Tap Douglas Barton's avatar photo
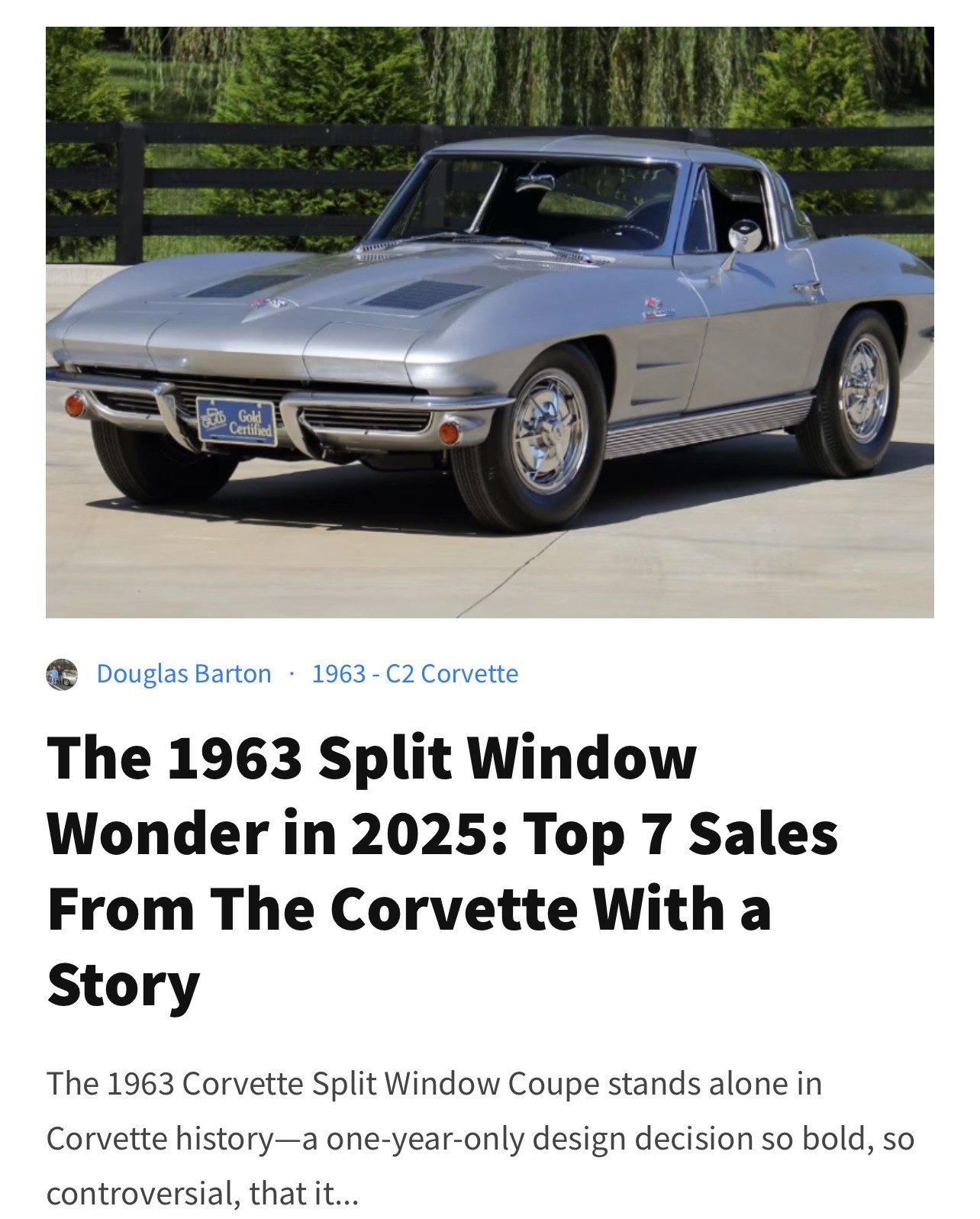This screenshot has width=980, height=1219. (62, 675)
